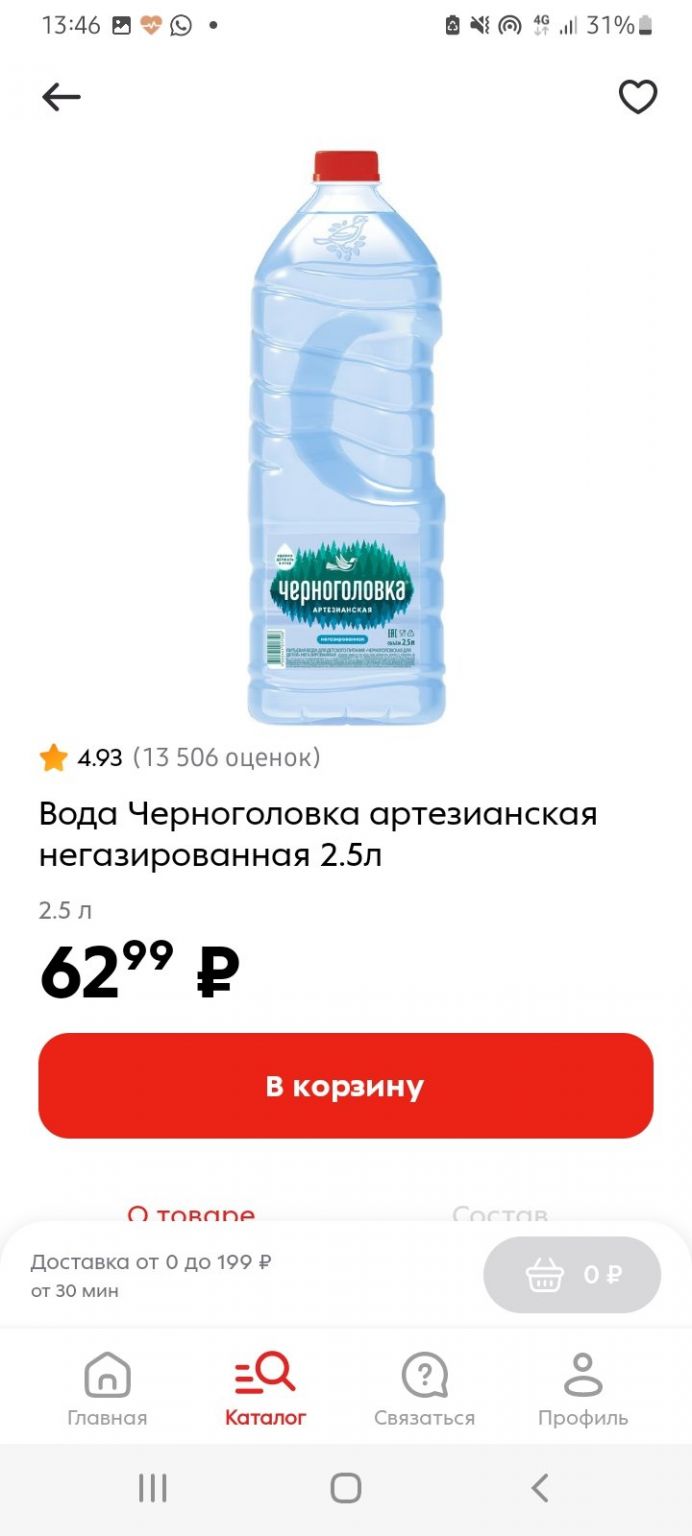Add the water to favorites with the heart

click(637, 97)
